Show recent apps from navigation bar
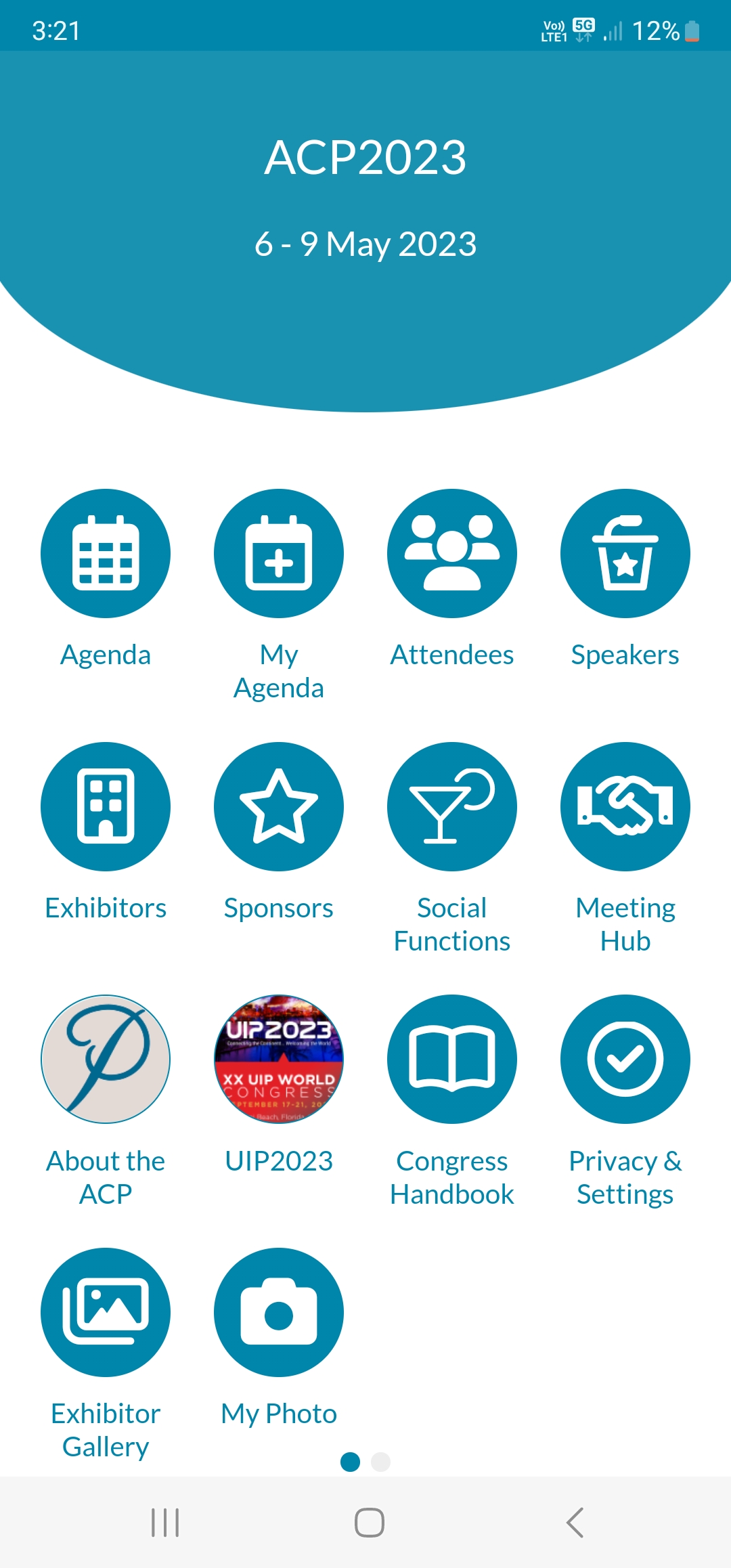This screenshot has height=1568, width=731. tap(165, 1523)
